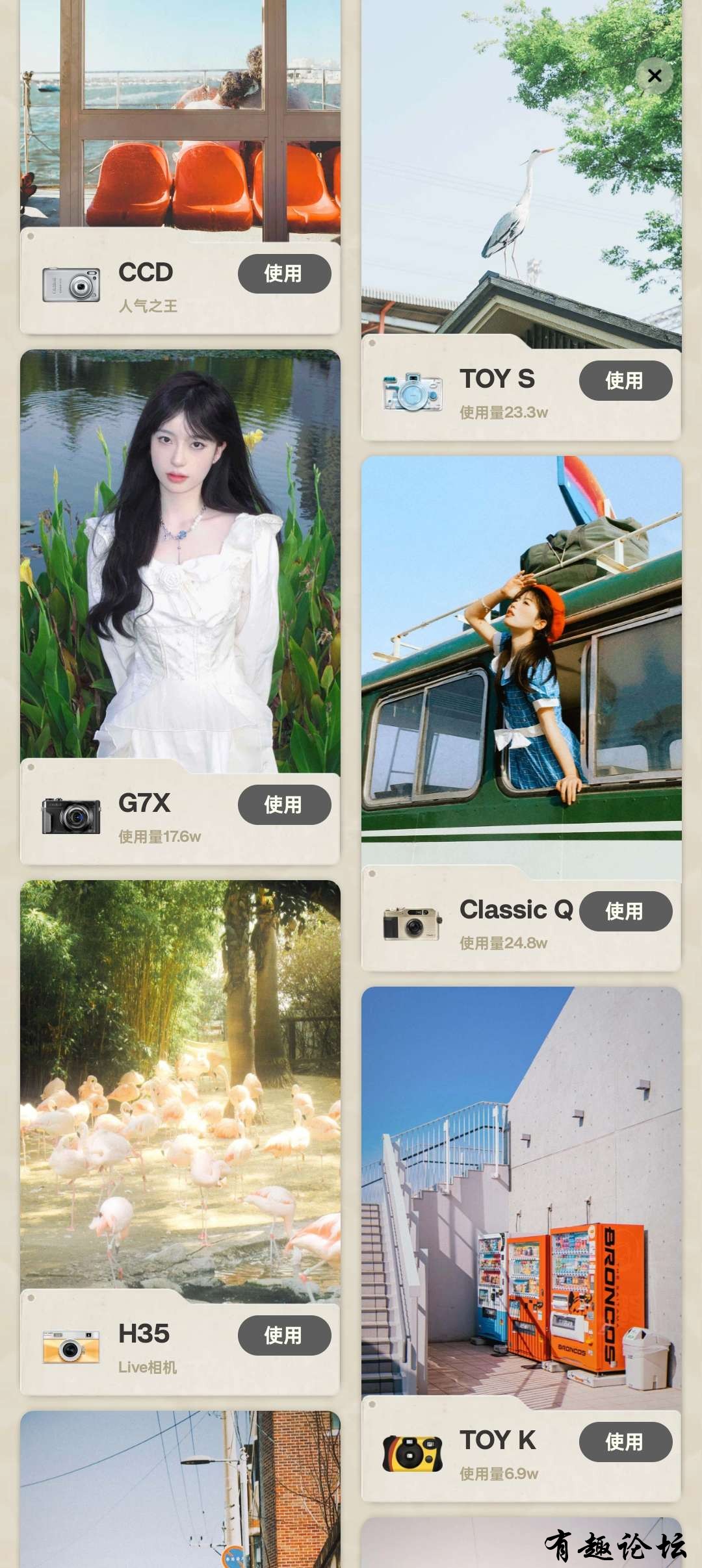Use the CCD camera
Viewport: 702px width, 1568px height.
point(284,273)
